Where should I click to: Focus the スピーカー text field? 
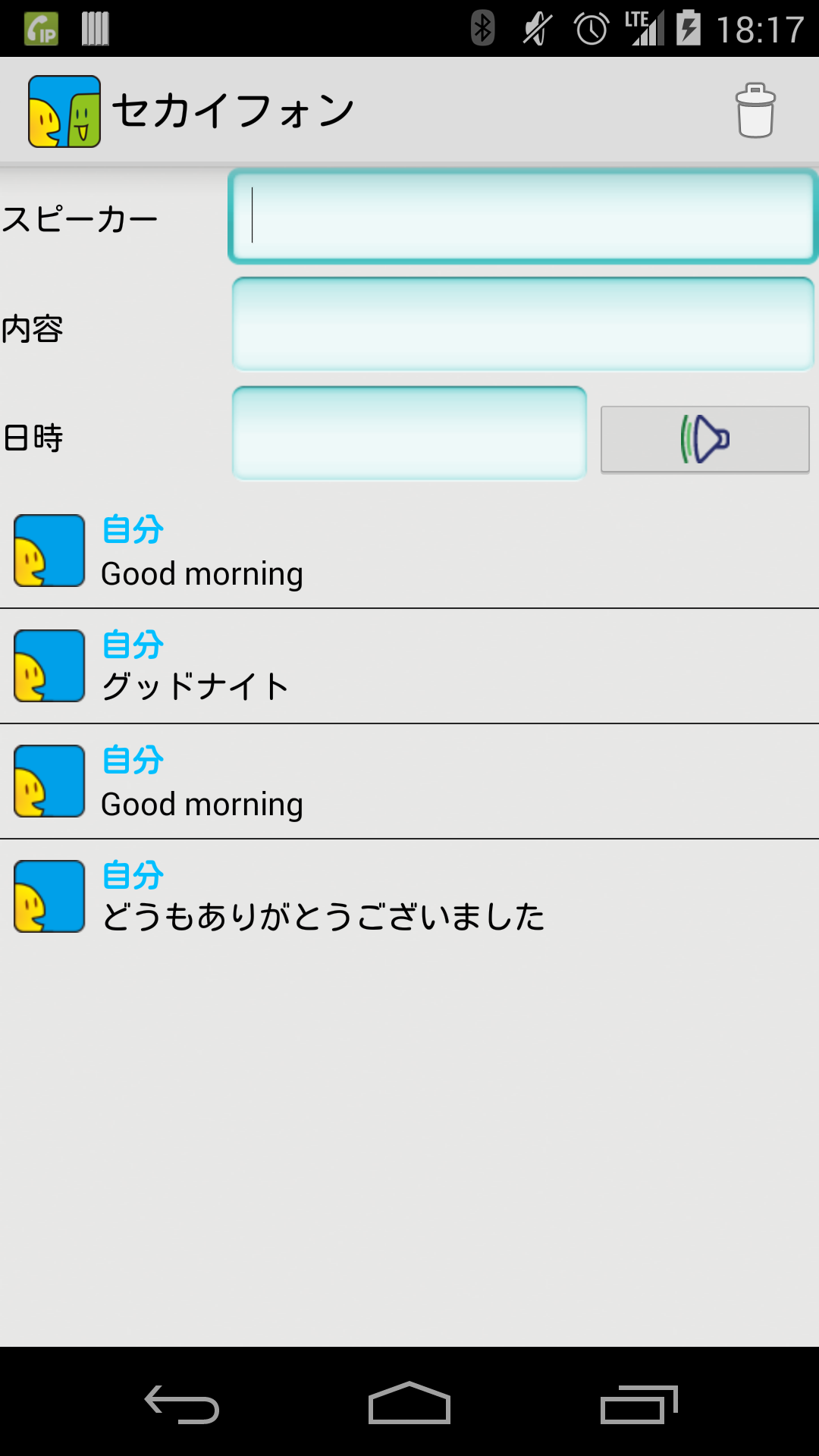click(x=522, y=216)
